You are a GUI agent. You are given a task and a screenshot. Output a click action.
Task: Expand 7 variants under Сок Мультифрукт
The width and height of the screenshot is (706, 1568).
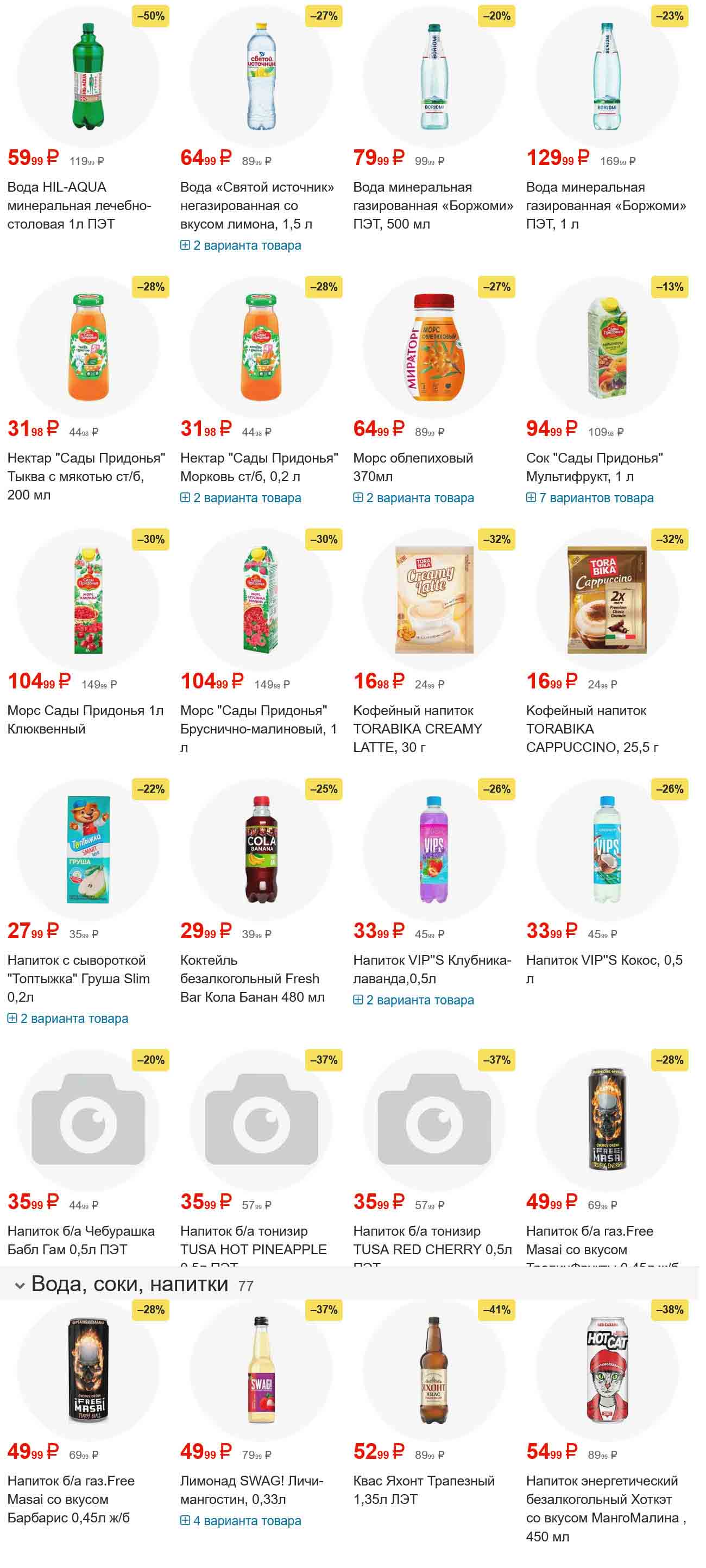coord(595,498)
